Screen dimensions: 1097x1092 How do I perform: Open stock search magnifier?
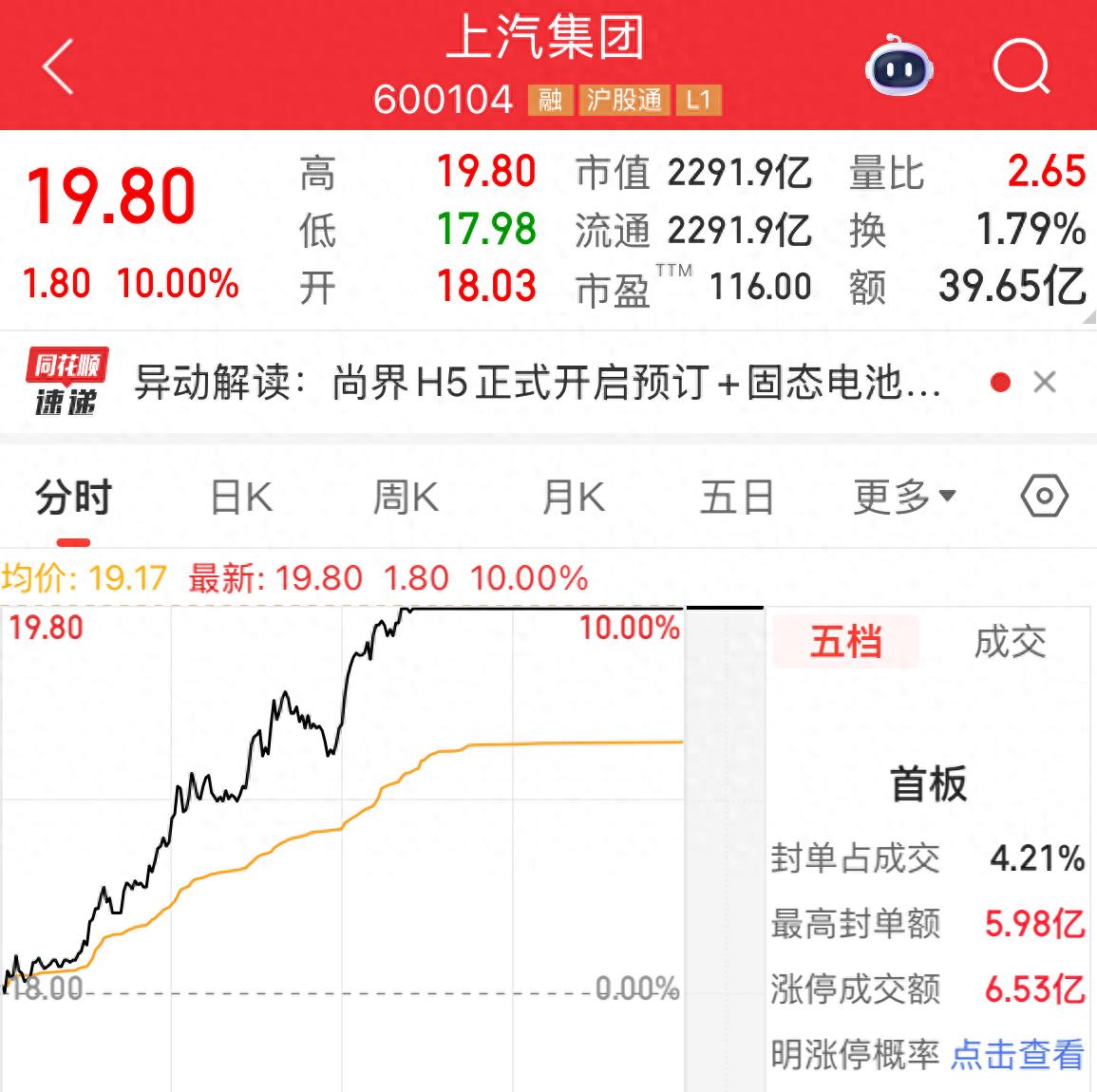click(1021, 66)
